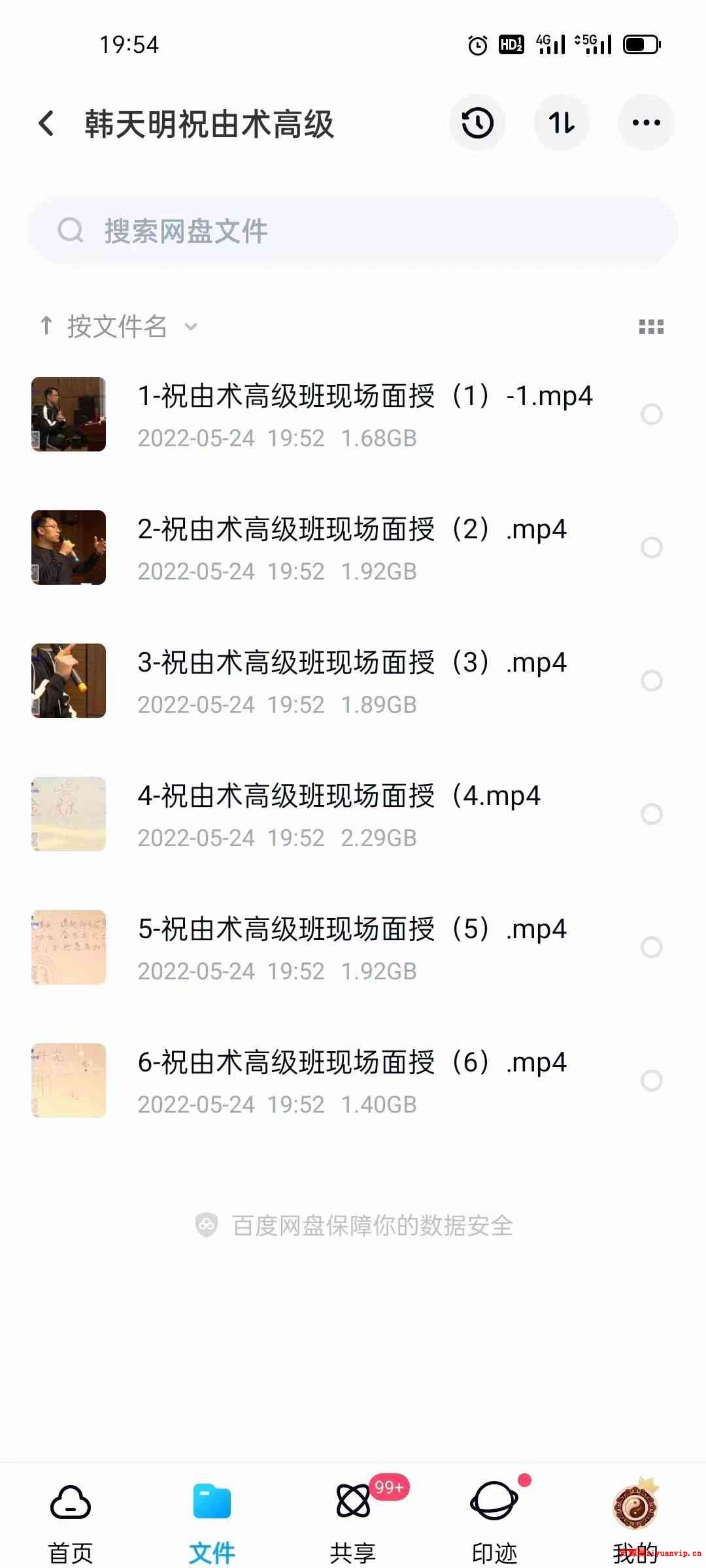
Task: Tap the 搜索网盘文件 search field
Action: pos(353,230)
